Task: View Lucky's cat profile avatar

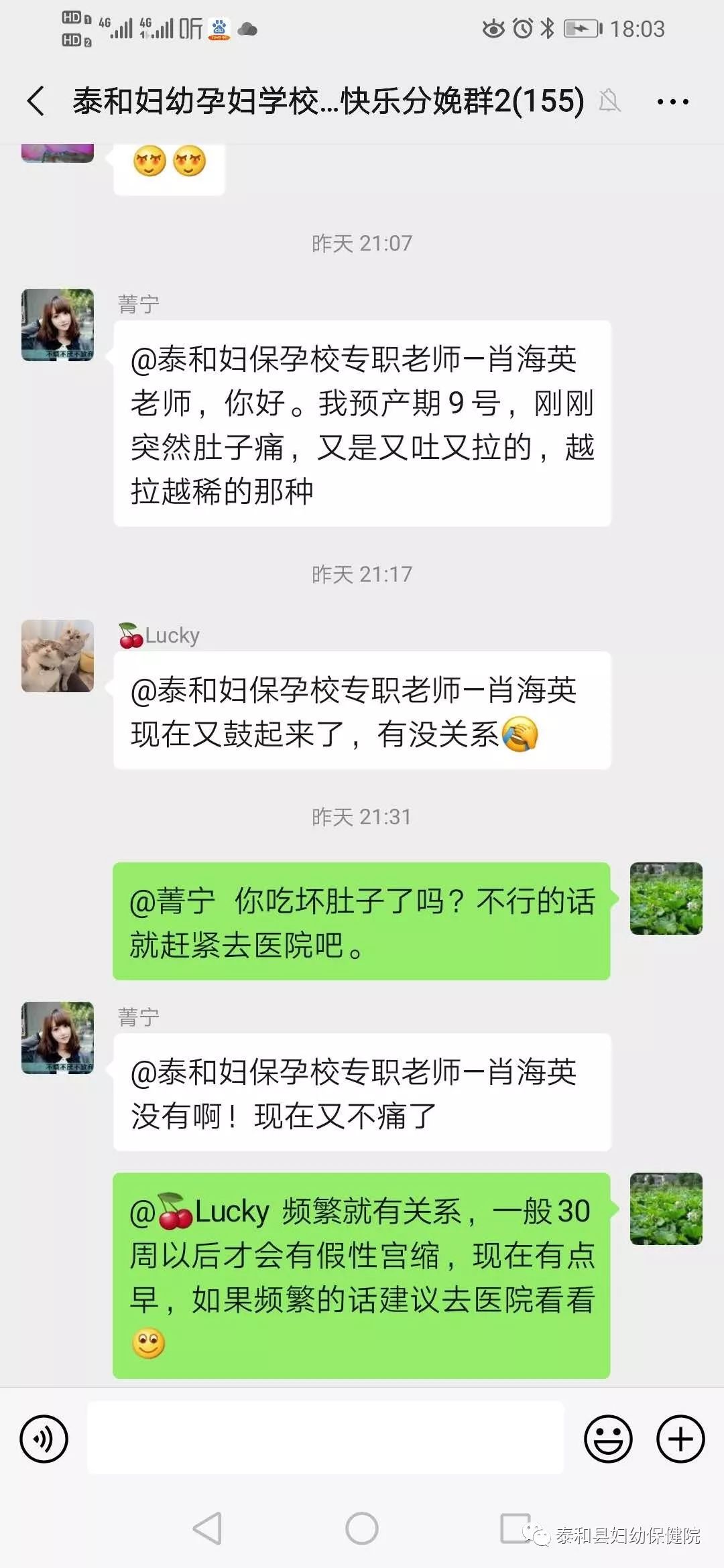Action: (x=58, y=656)
